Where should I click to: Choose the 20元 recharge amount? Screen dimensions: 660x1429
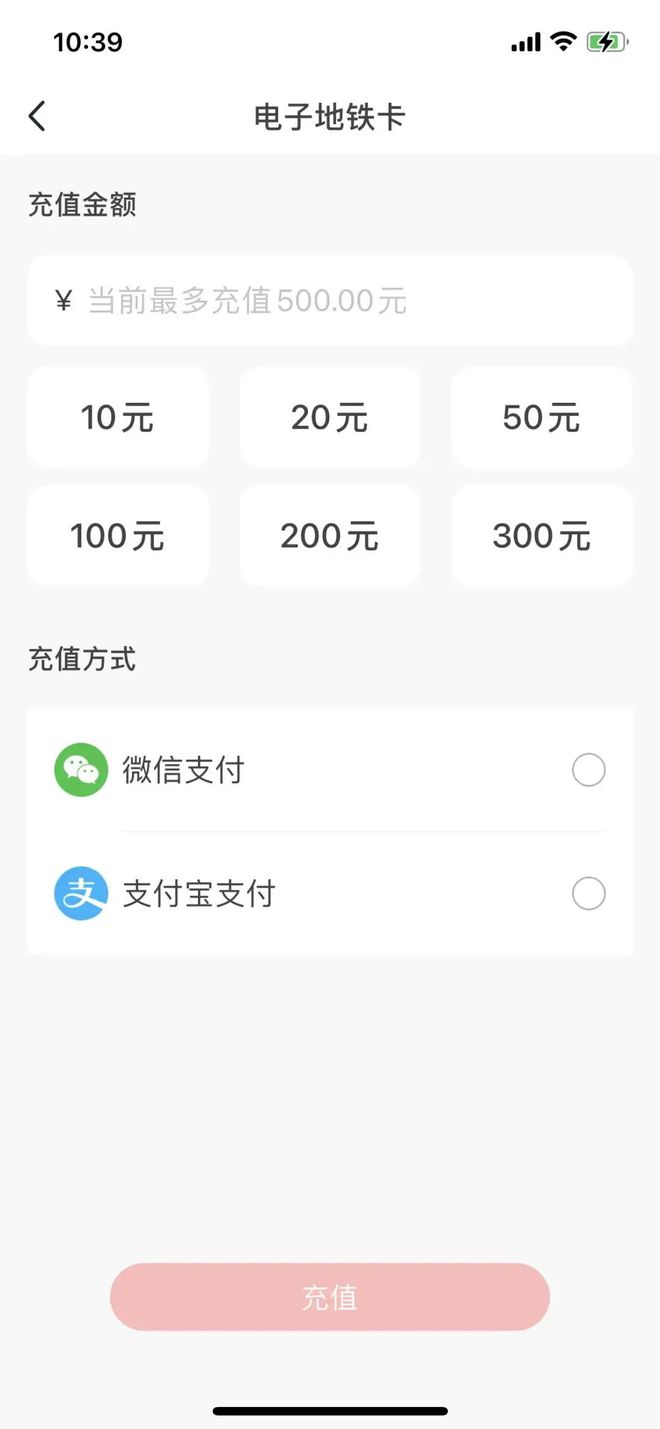330,417
